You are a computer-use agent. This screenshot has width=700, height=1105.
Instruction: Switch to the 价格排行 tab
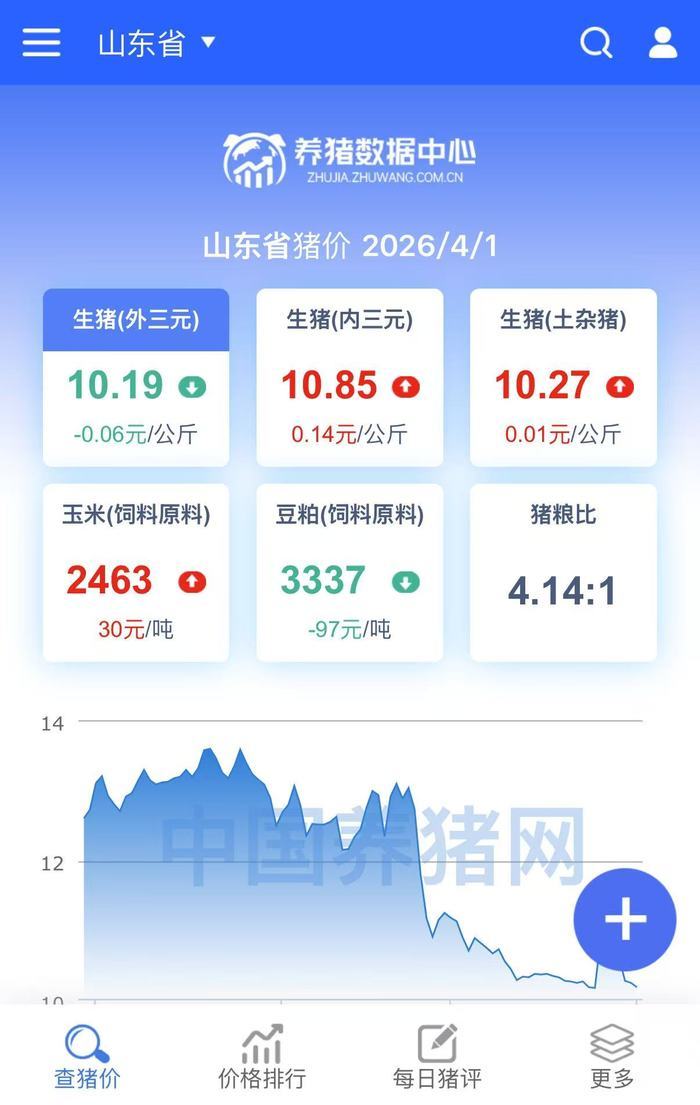pos(262,1056)
